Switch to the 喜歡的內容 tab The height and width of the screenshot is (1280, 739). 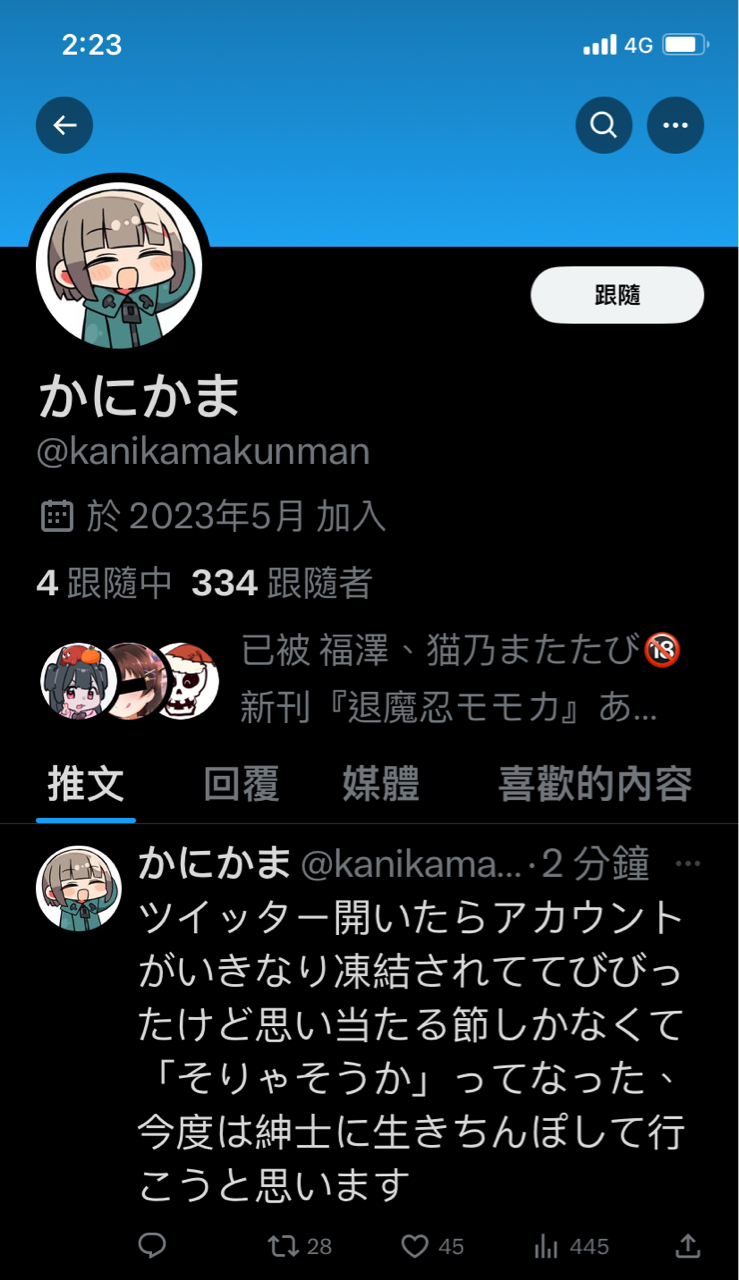(594, 785)
